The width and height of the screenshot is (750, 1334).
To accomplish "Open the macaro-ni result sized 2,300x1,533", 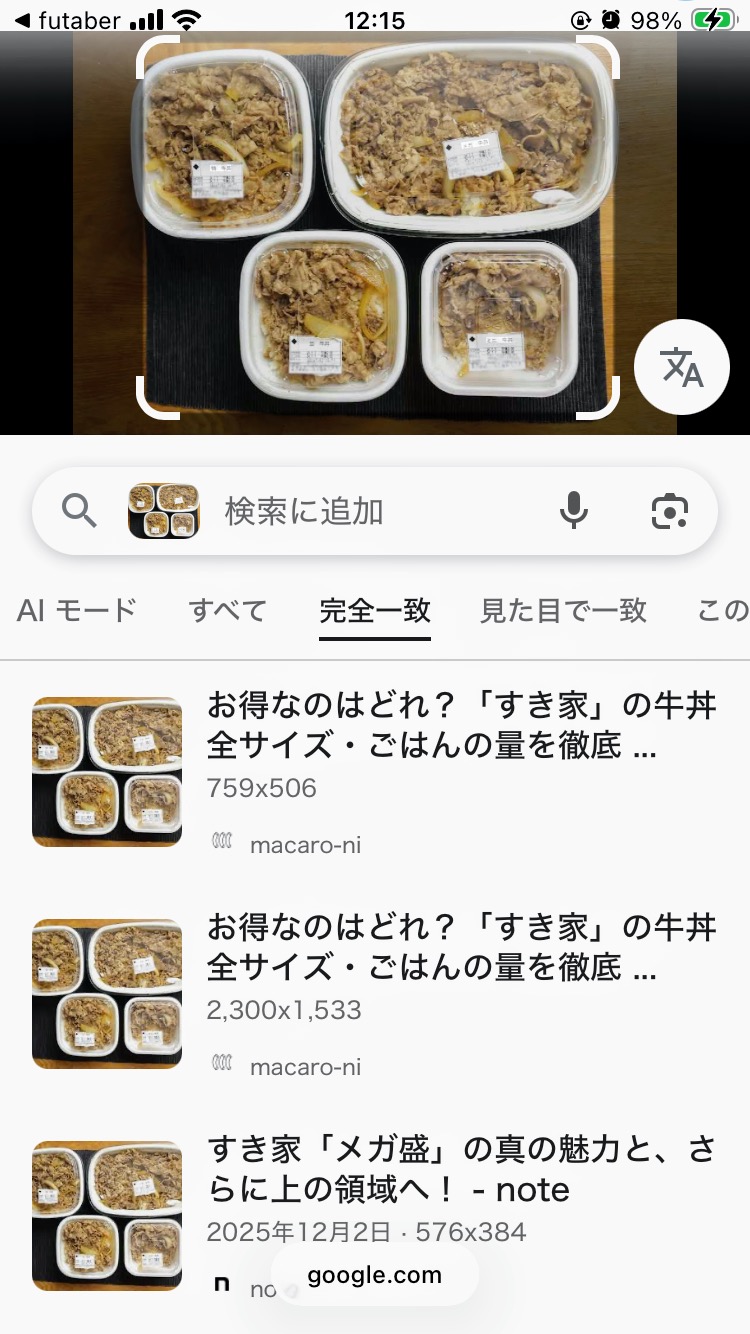I will [x=461, y=947].
